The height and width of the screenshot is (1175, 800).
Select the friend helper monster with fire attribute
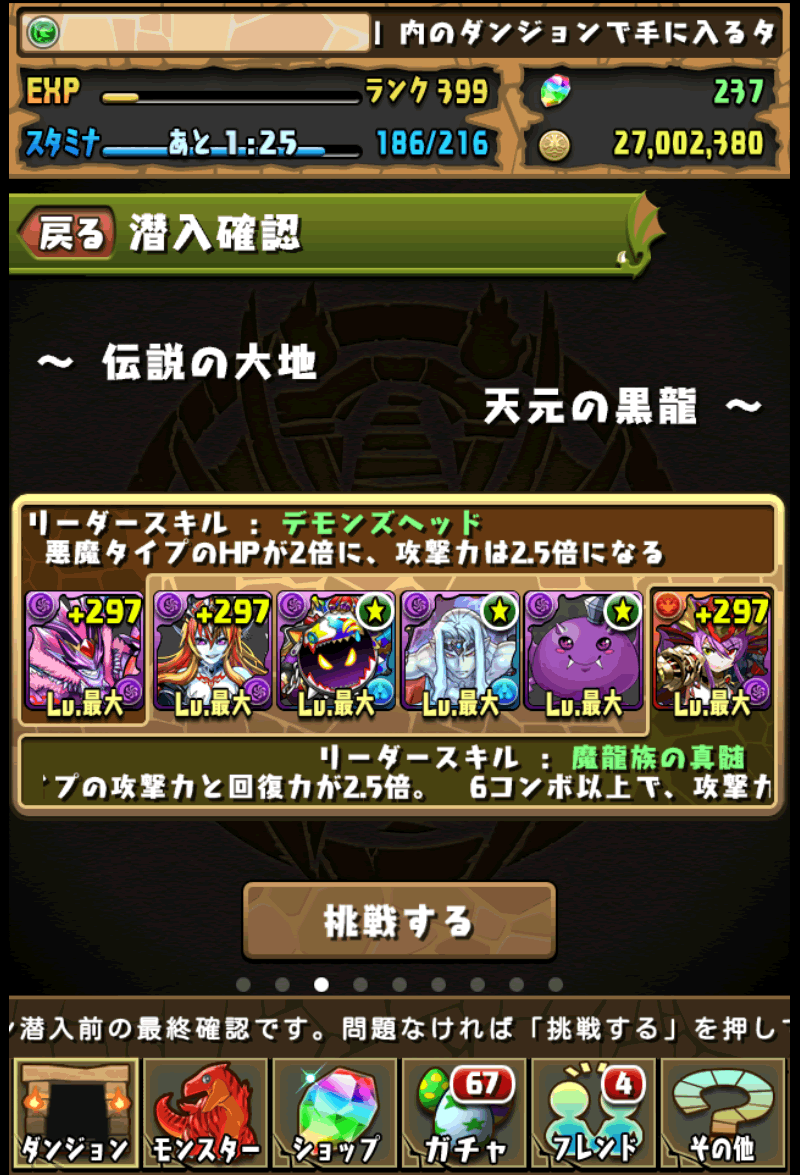(713, 652)
